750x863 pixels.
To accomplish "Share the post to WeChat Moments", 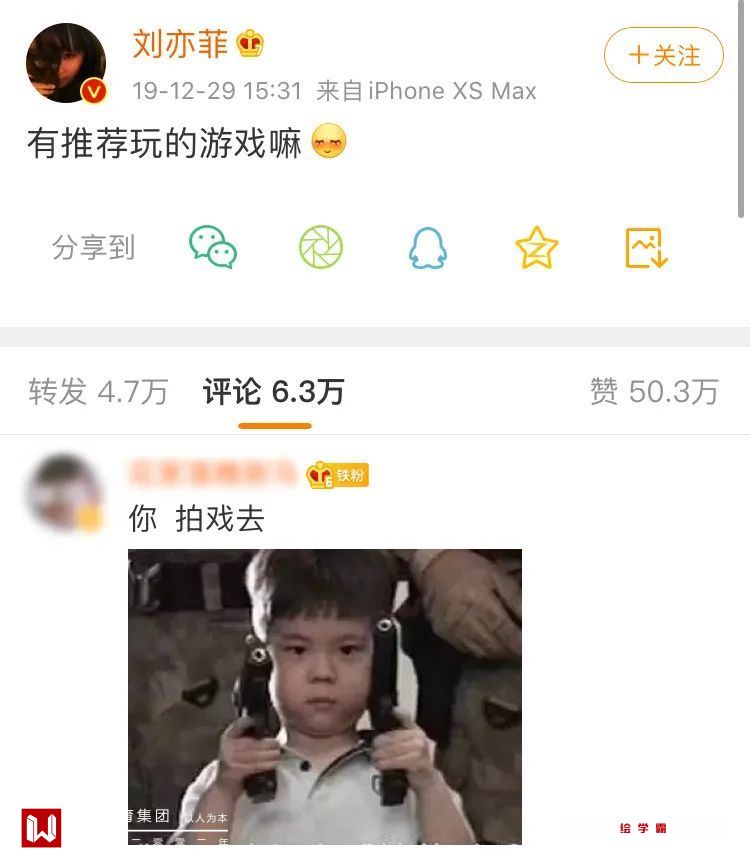I will click(x=321, y=247).
